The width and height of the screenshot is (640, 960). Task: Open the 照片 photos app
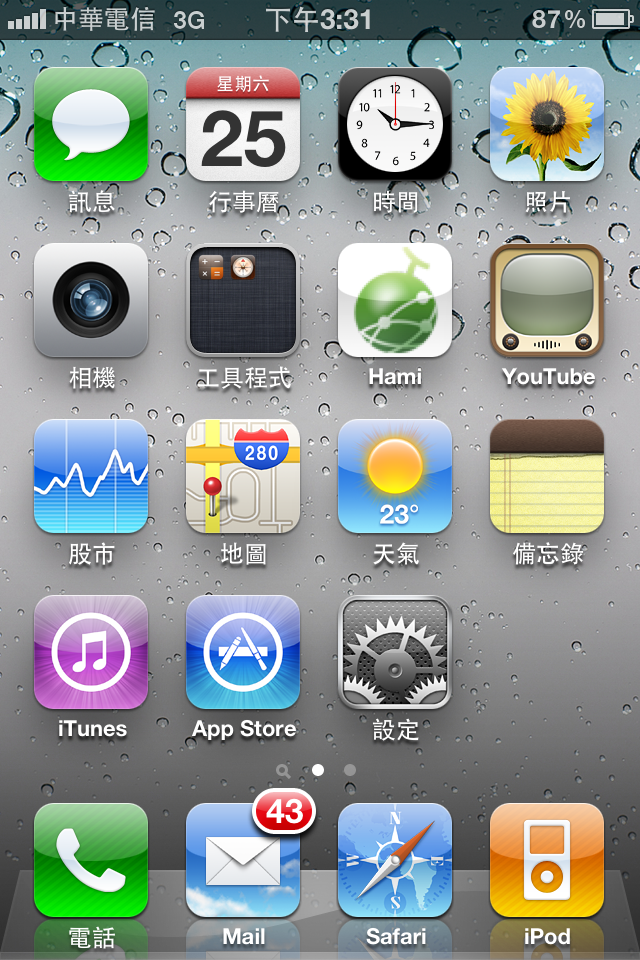(547, 124)
